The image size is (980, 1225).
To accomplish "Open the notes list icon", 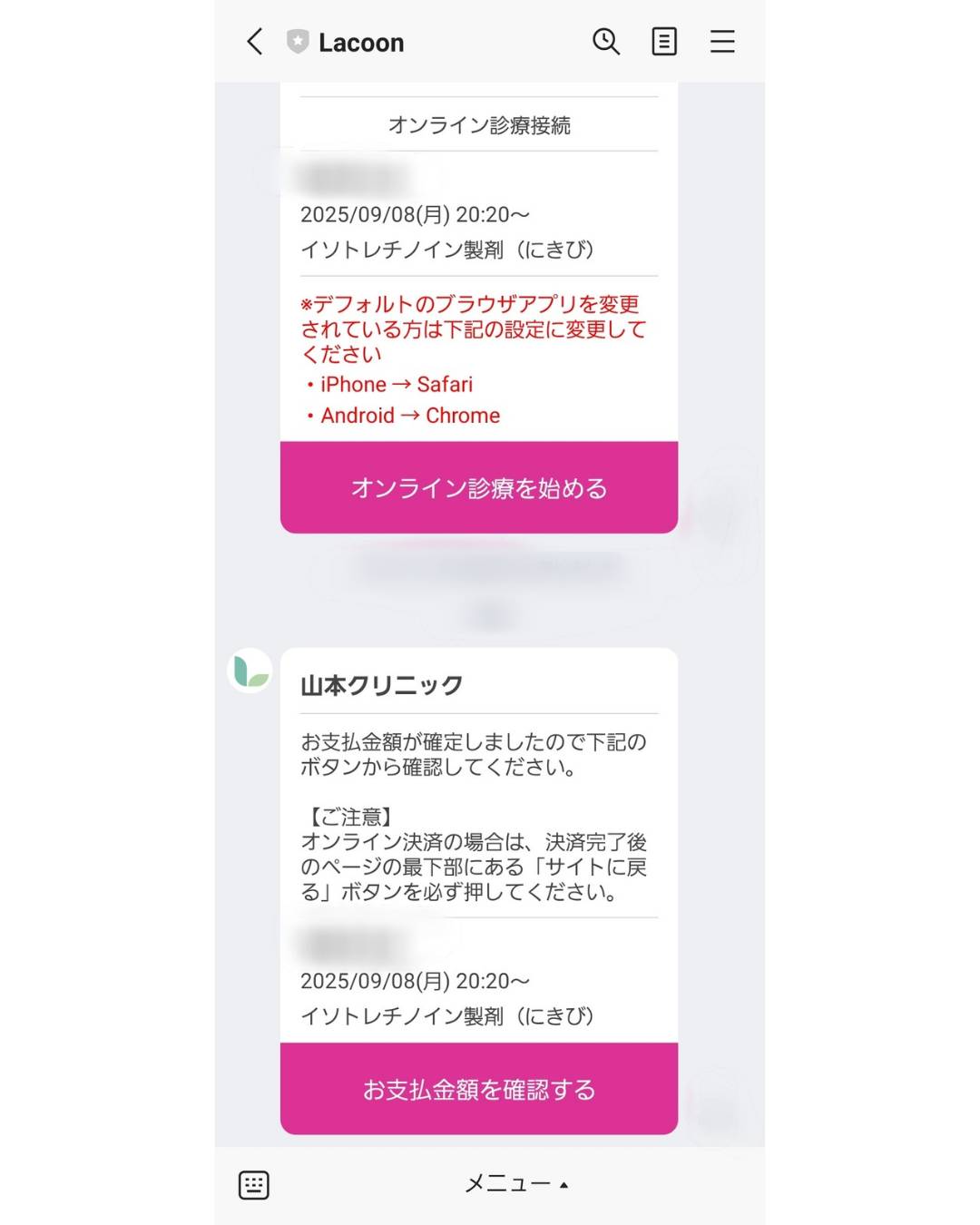I will coord(664,42).
